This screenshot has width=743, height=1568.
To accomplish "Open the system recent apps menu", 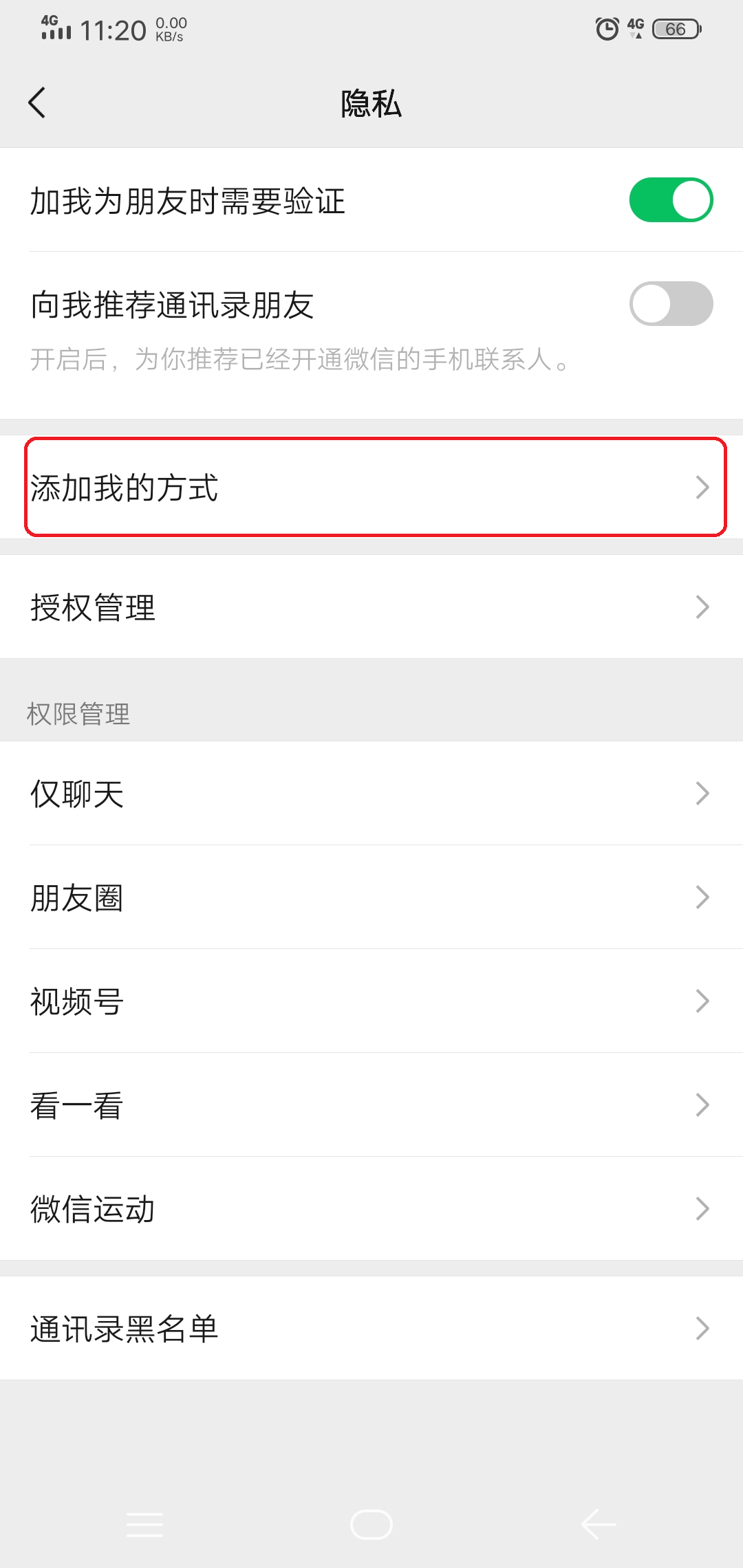I will pyautogui.click(x=145, y=1525).
